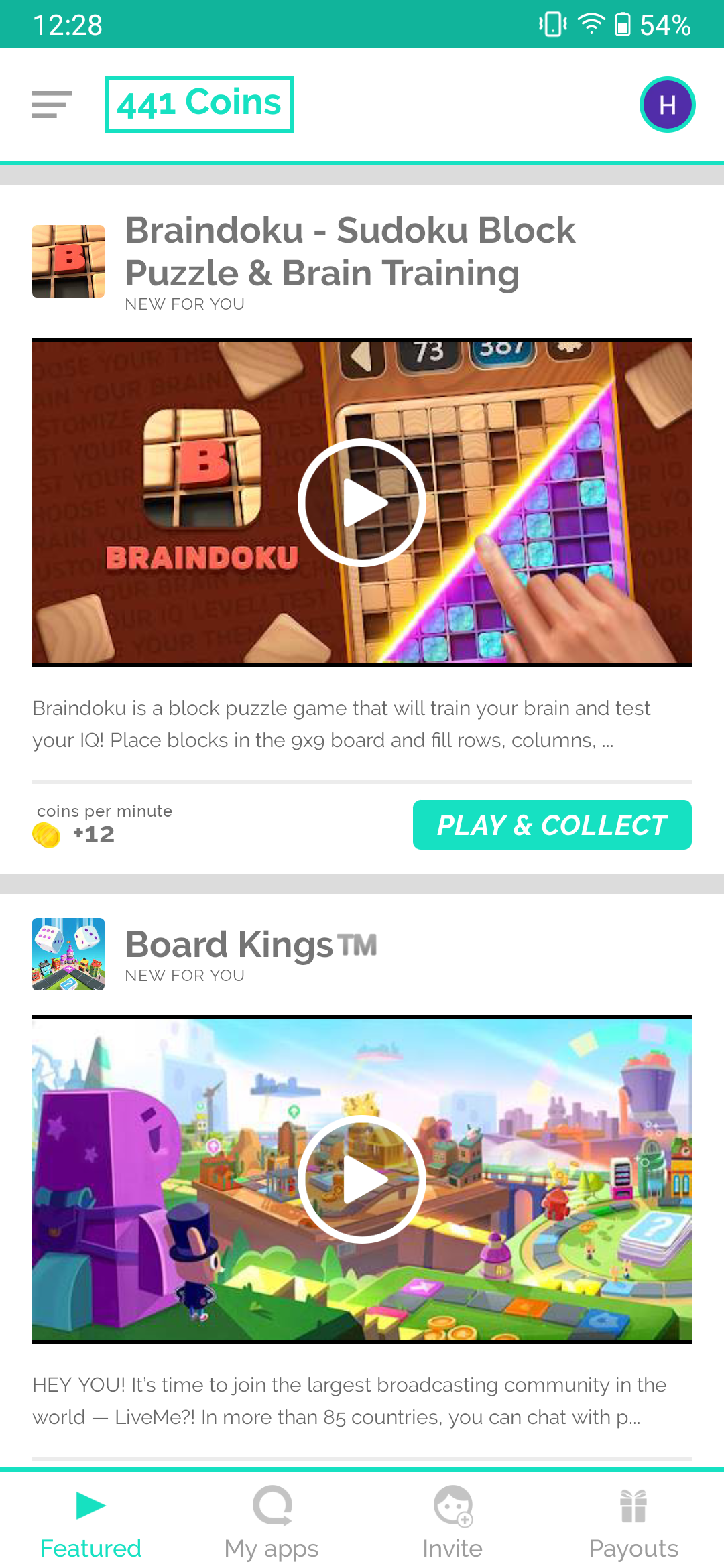Image resolution: width=724 pixels, height=1568 pixels.
Task: Open the hamburger drawer menu
Action: [x=52, y=105]
